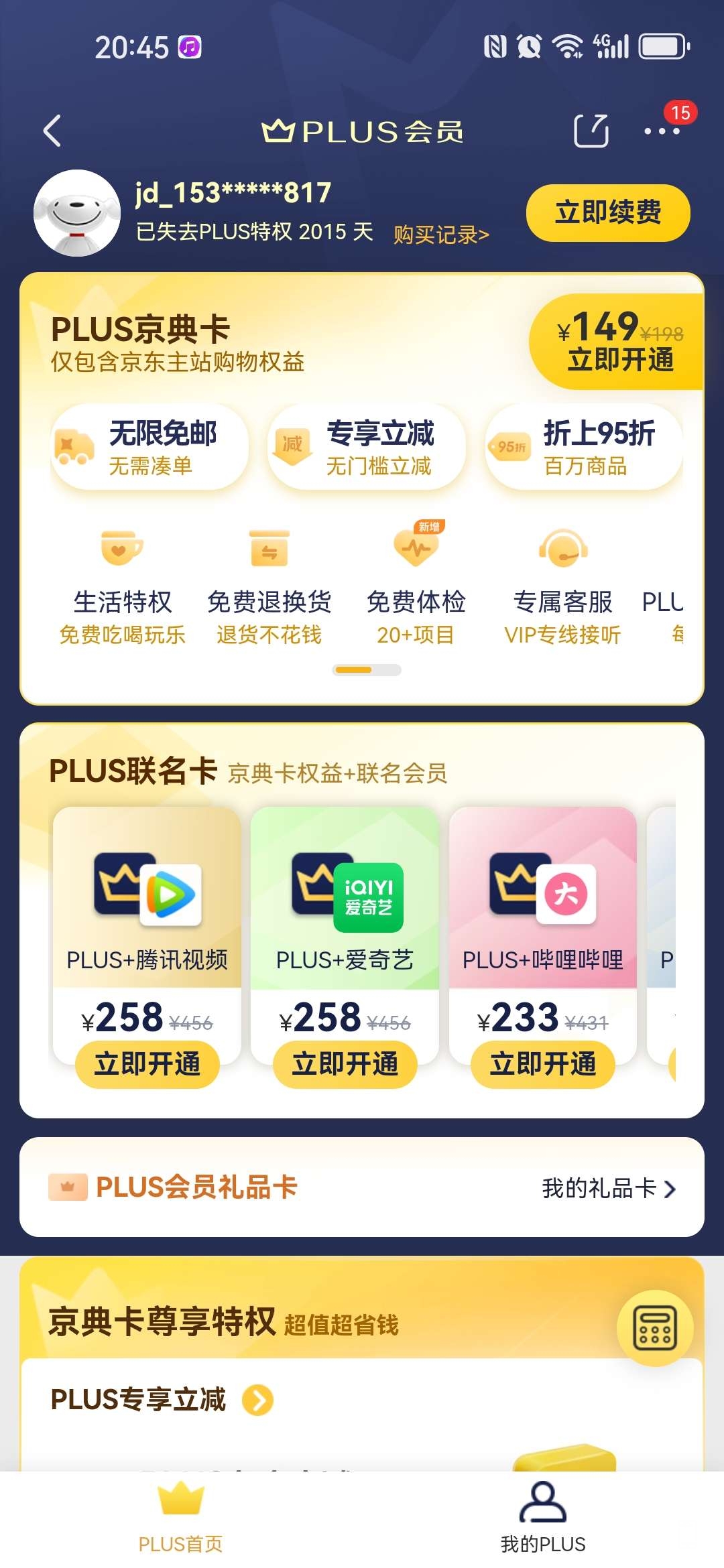Share the PLUS membership page
The width and height of the screenshot is (724, 1568).
591,131
